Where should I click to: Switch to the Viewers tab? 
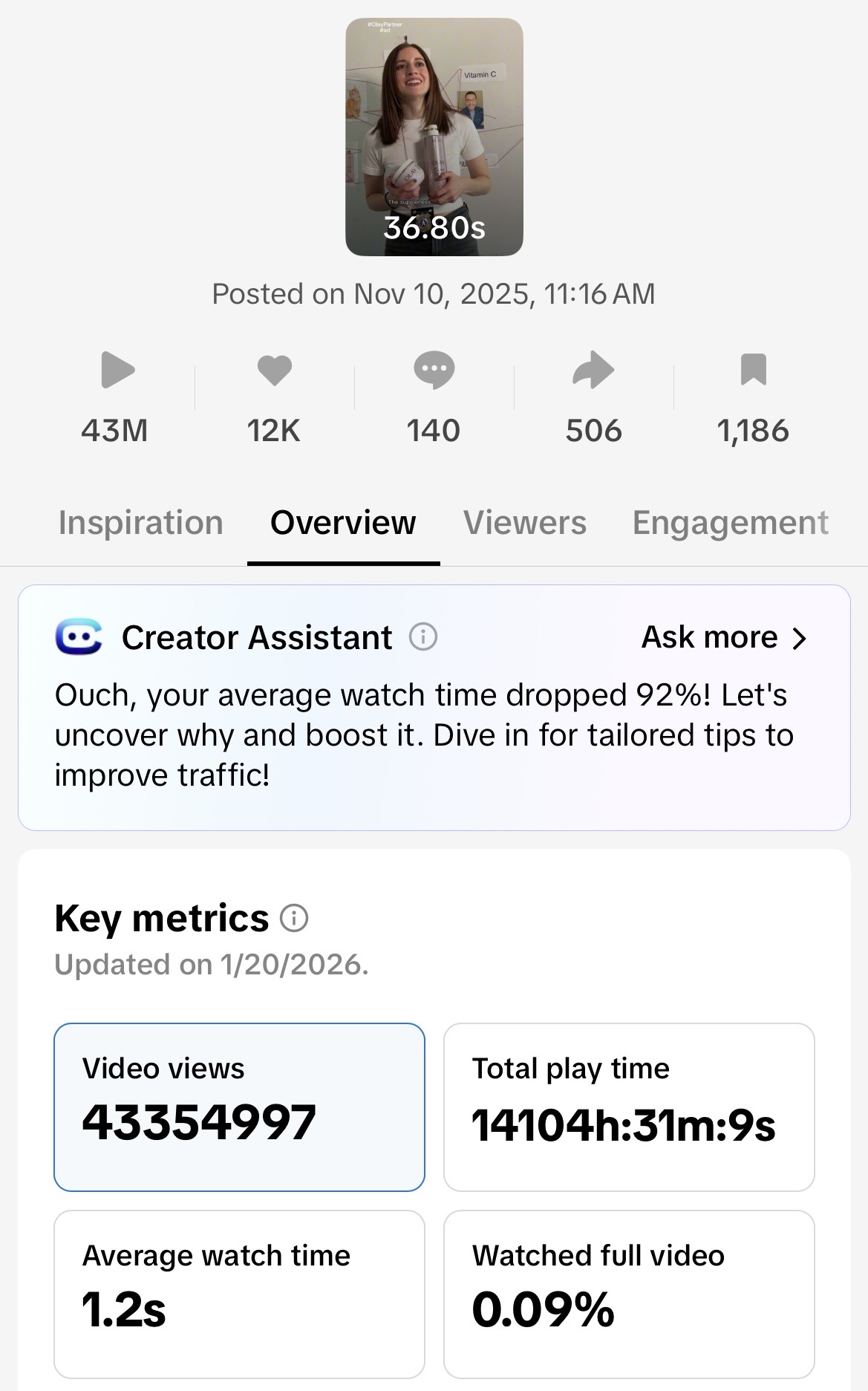(525, 523)
